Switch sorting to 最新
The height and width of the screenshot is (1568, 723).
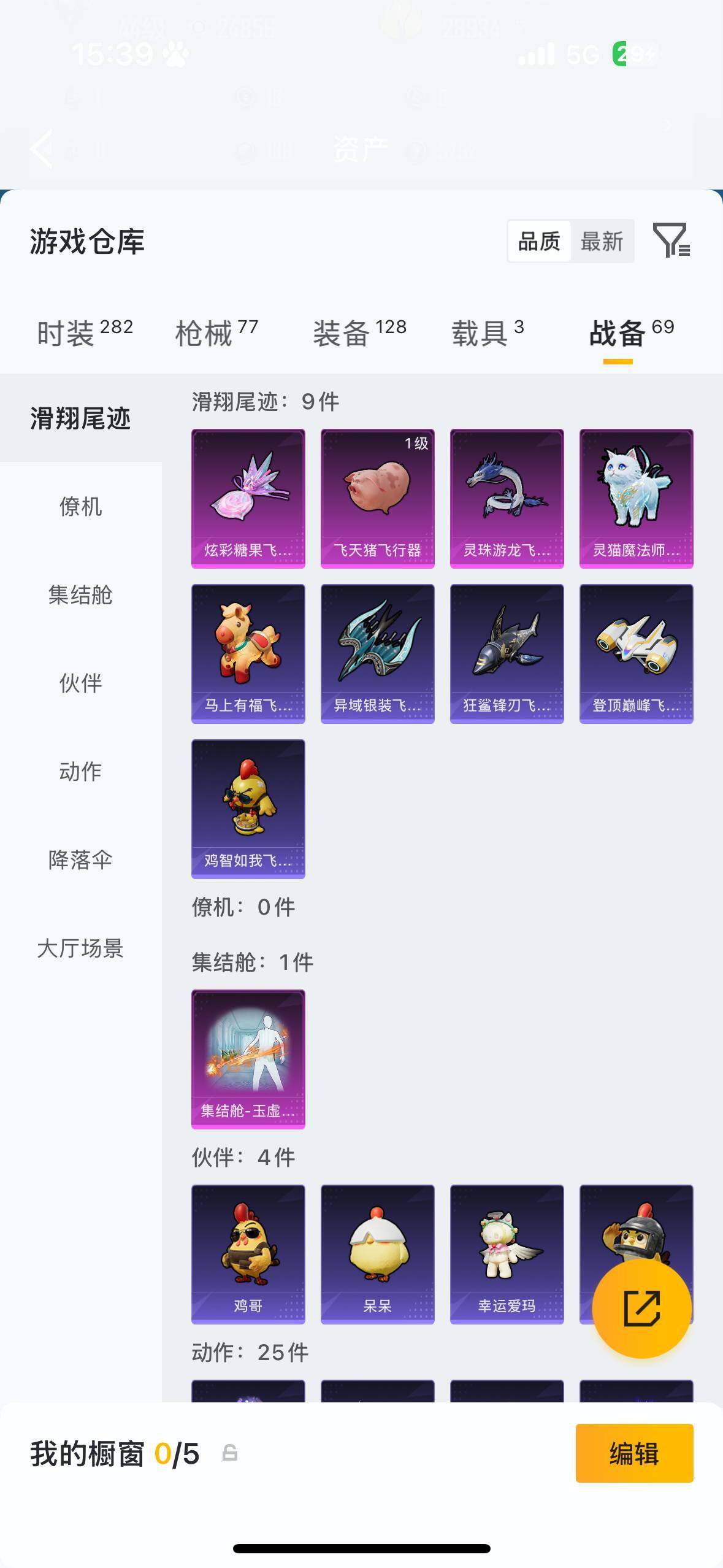coord(603,241)
